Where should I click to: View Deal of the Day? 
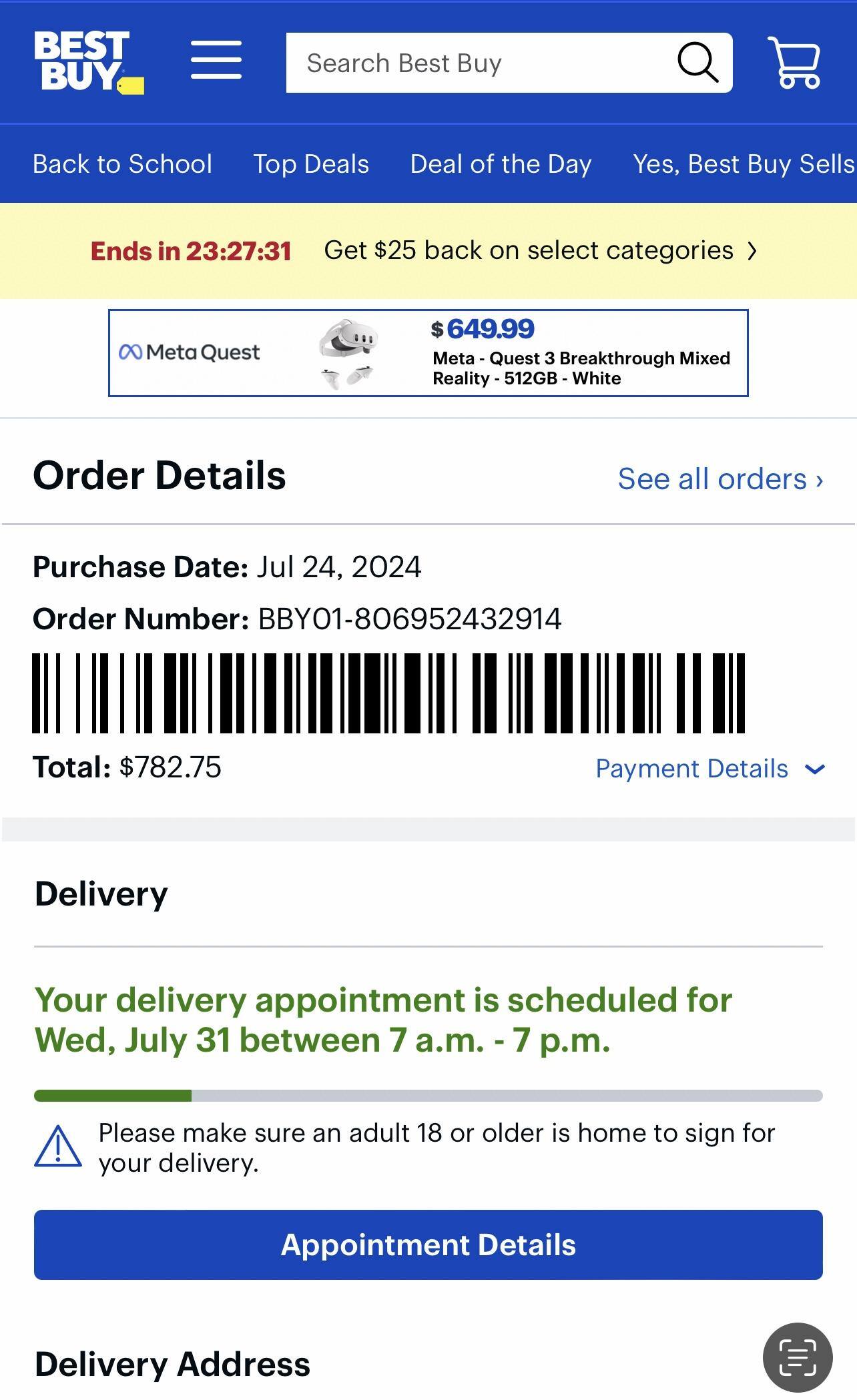tap(501, 164)
